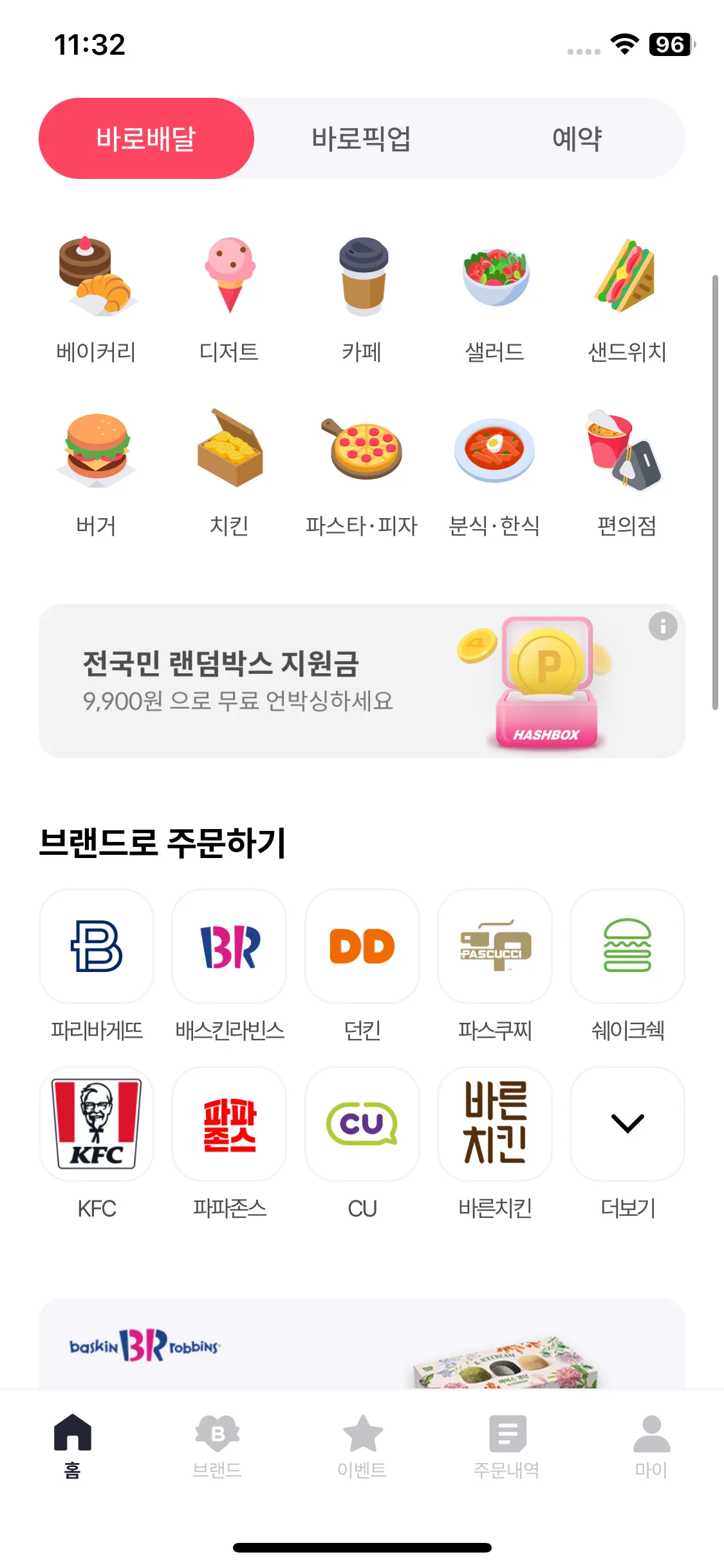Switch to the 마이 tab
Viewport: 724px width, 1568px height.
[x=651, y=1445]
